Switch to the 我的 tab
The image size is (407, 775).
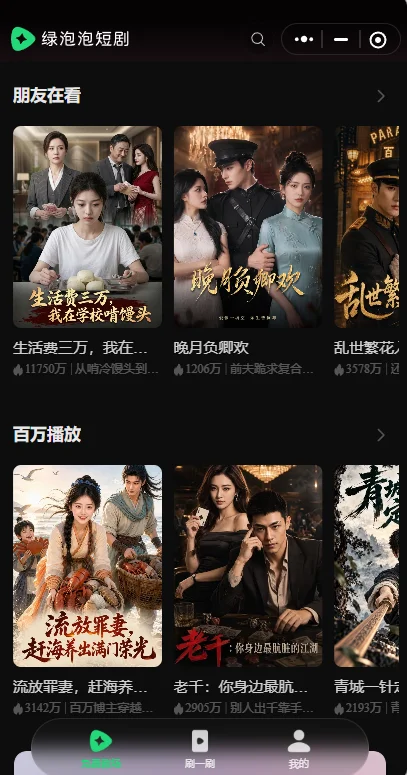[299, 749]
